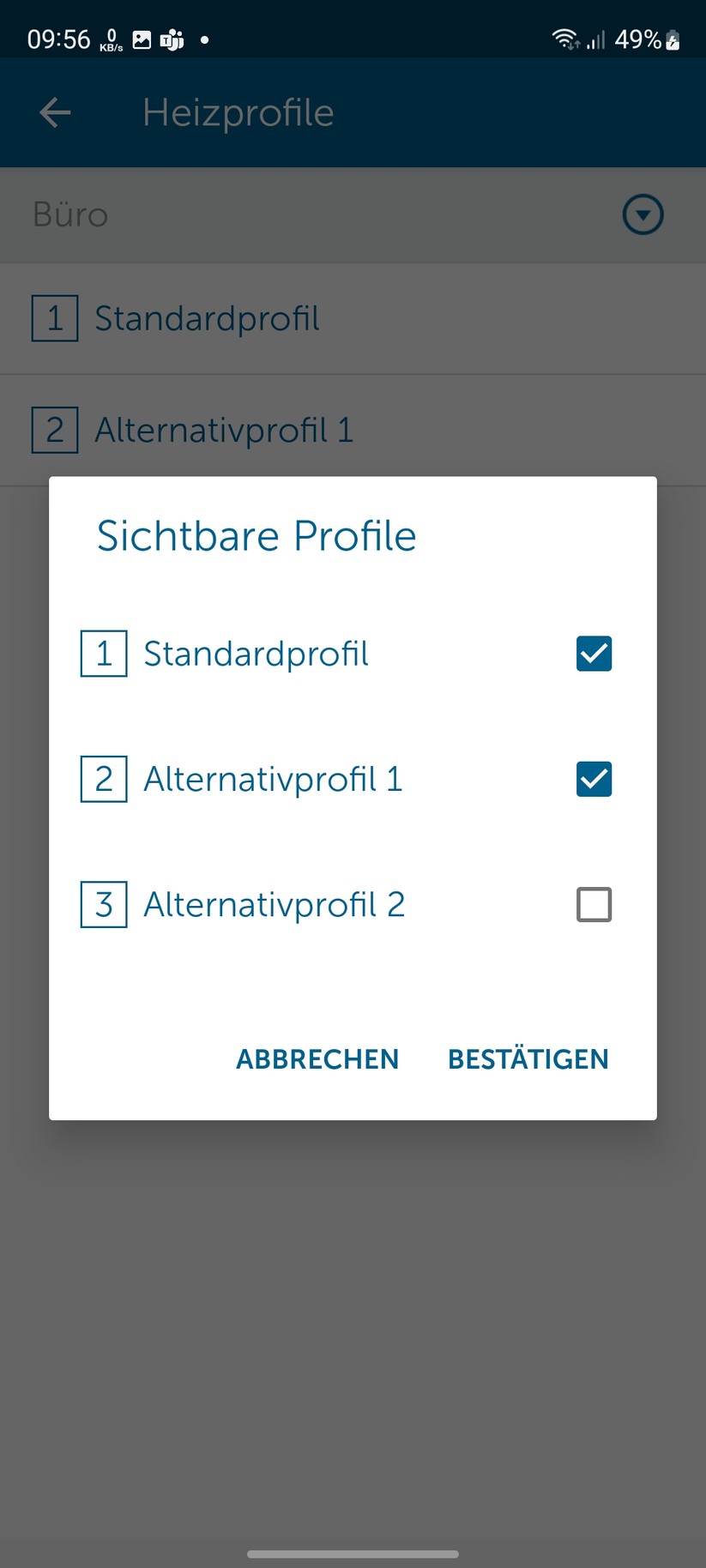Screen dimensions: 706x1568
Task: Tap the circular chevron beside Büro
Action: point(642,214)
